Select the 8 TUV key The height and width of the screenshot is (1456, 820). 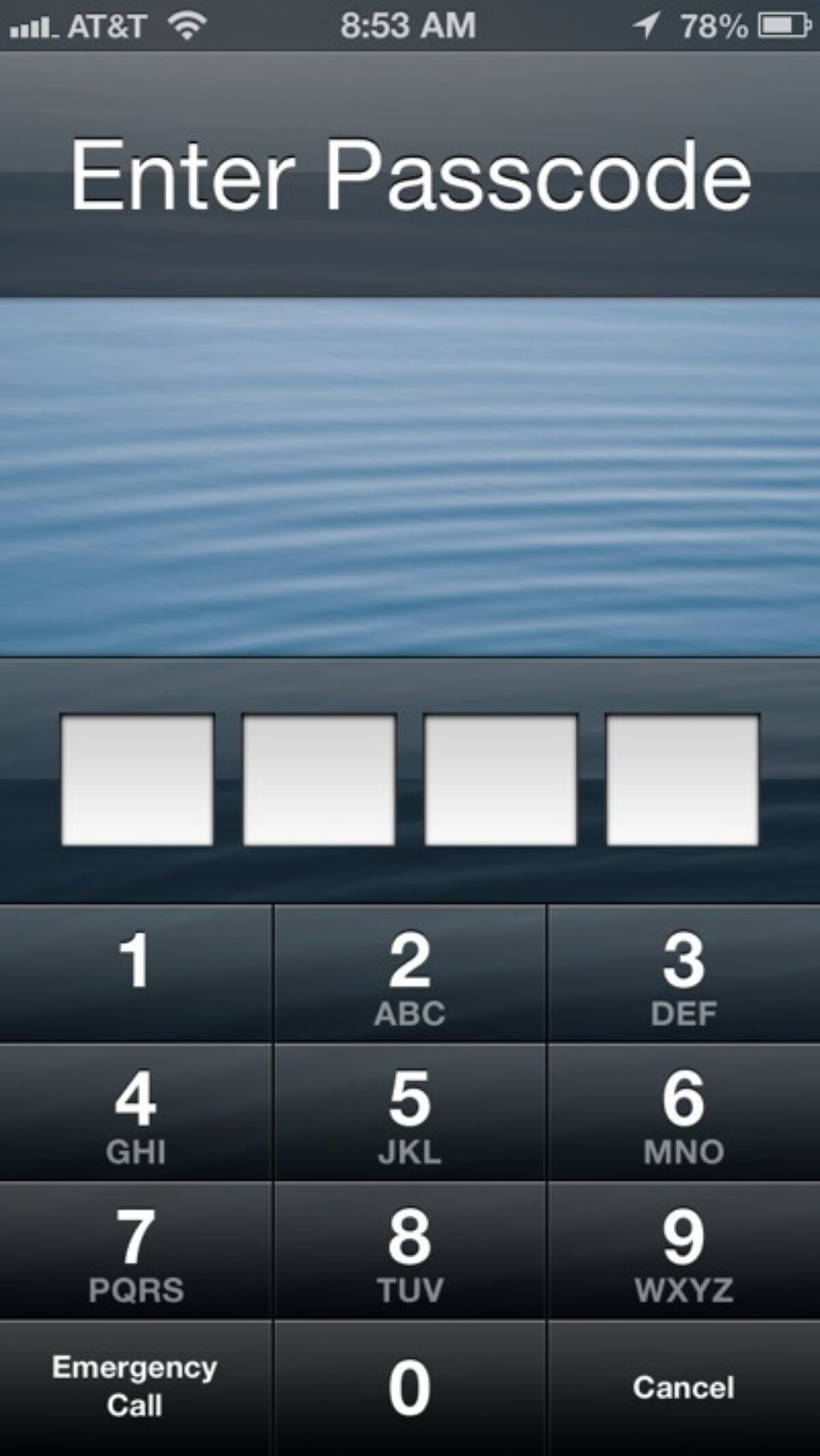click(x=409, y=1251)
